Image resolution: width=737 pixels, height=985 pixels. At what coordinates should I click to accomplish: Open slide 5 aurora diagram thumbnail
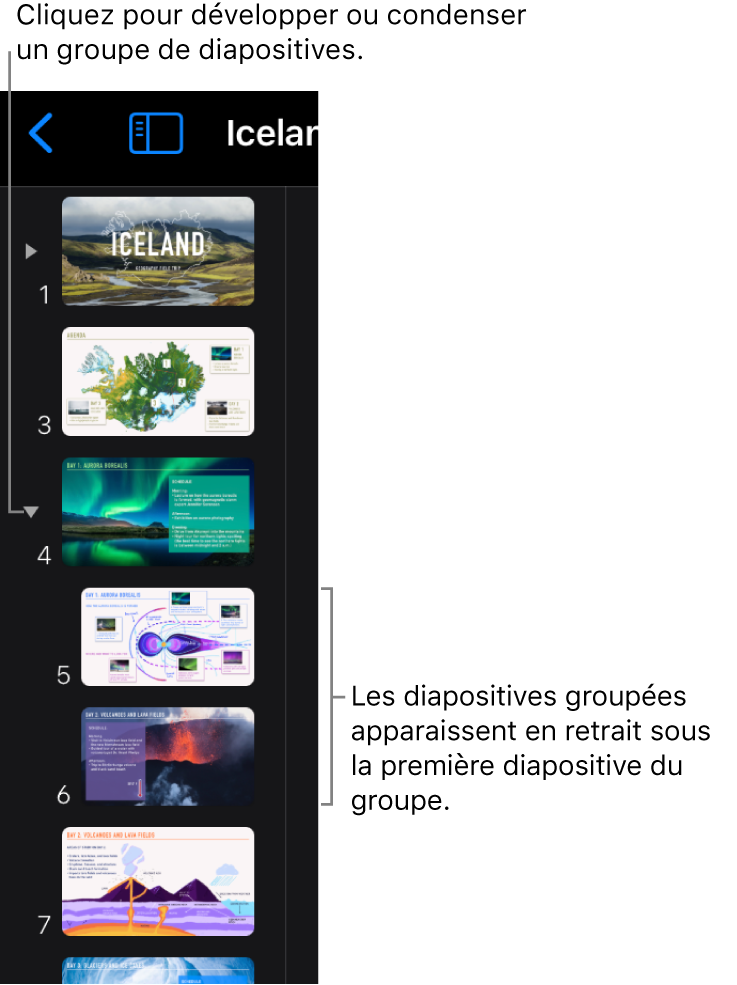168,637
